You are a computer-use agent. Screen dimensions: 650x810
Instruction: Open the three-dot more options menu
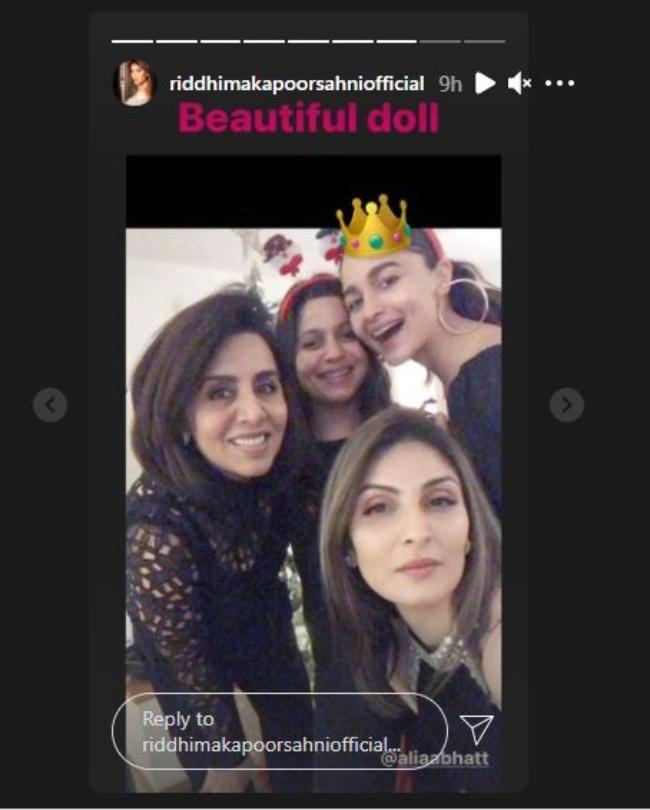pos(560,83)
